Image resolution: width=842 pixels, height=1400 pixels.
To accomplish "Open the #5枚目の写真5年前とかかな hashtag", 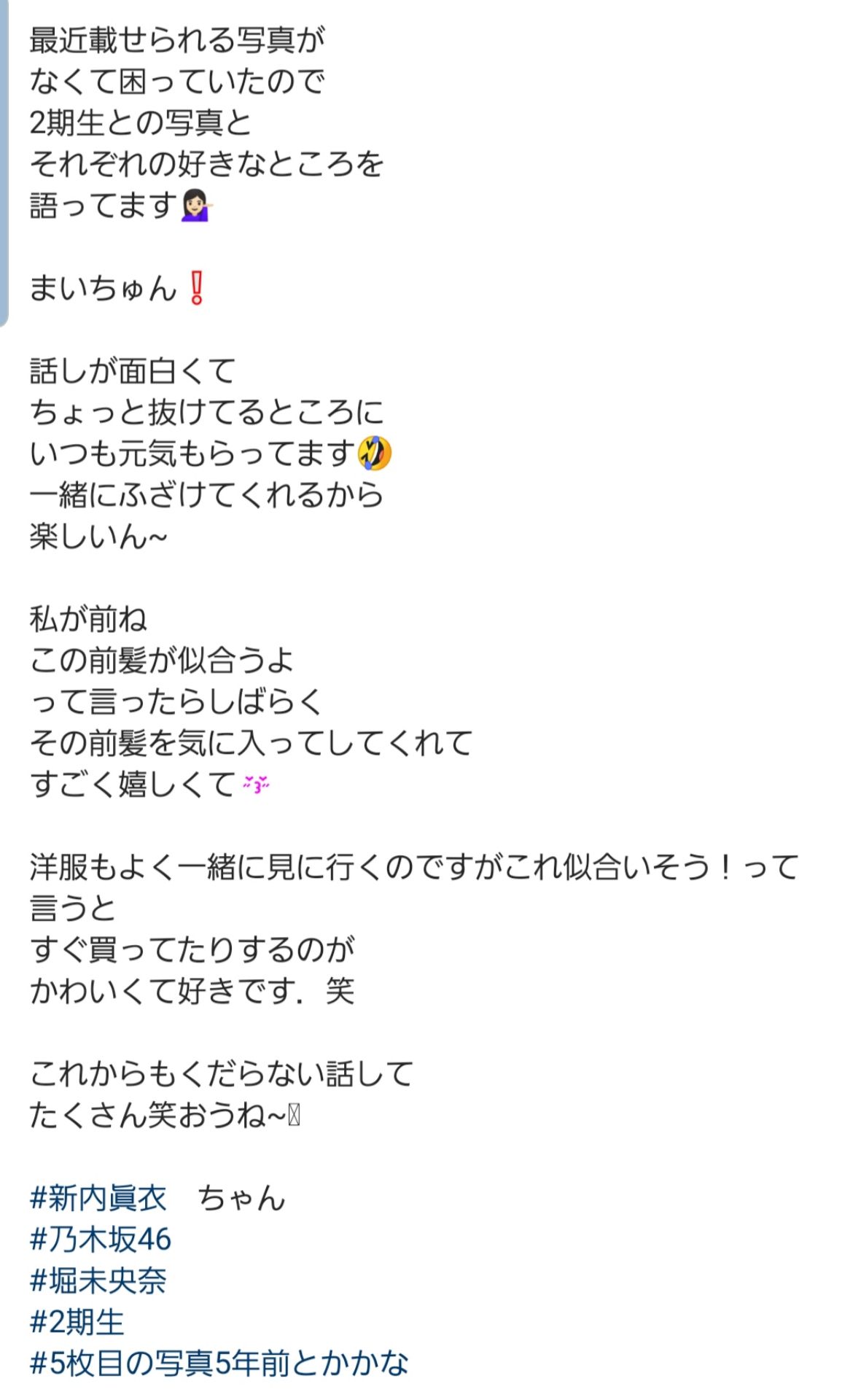I will (x=219, y=1363).
